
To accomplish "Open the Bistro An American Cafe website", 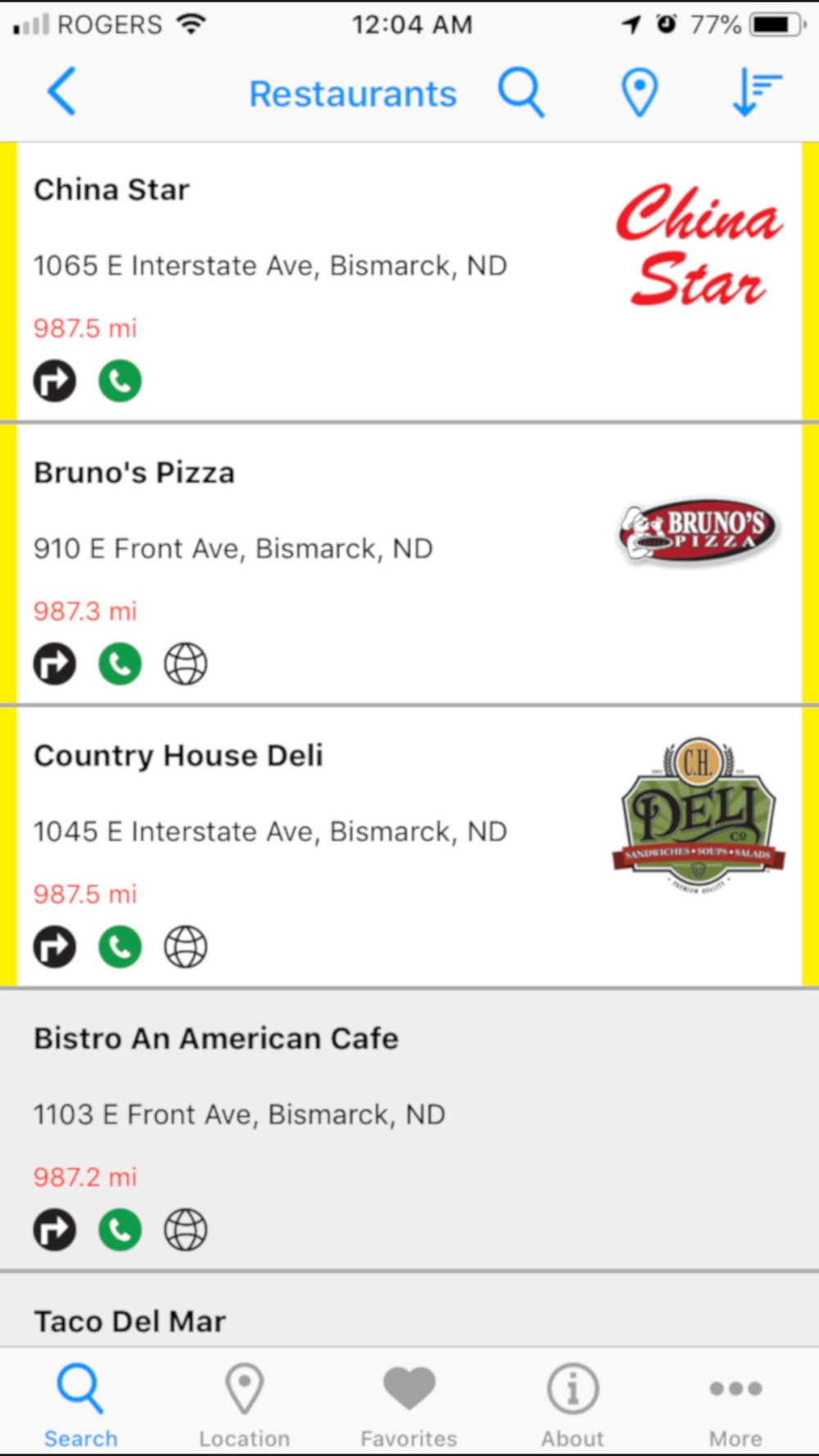I will click(186, 1230).
